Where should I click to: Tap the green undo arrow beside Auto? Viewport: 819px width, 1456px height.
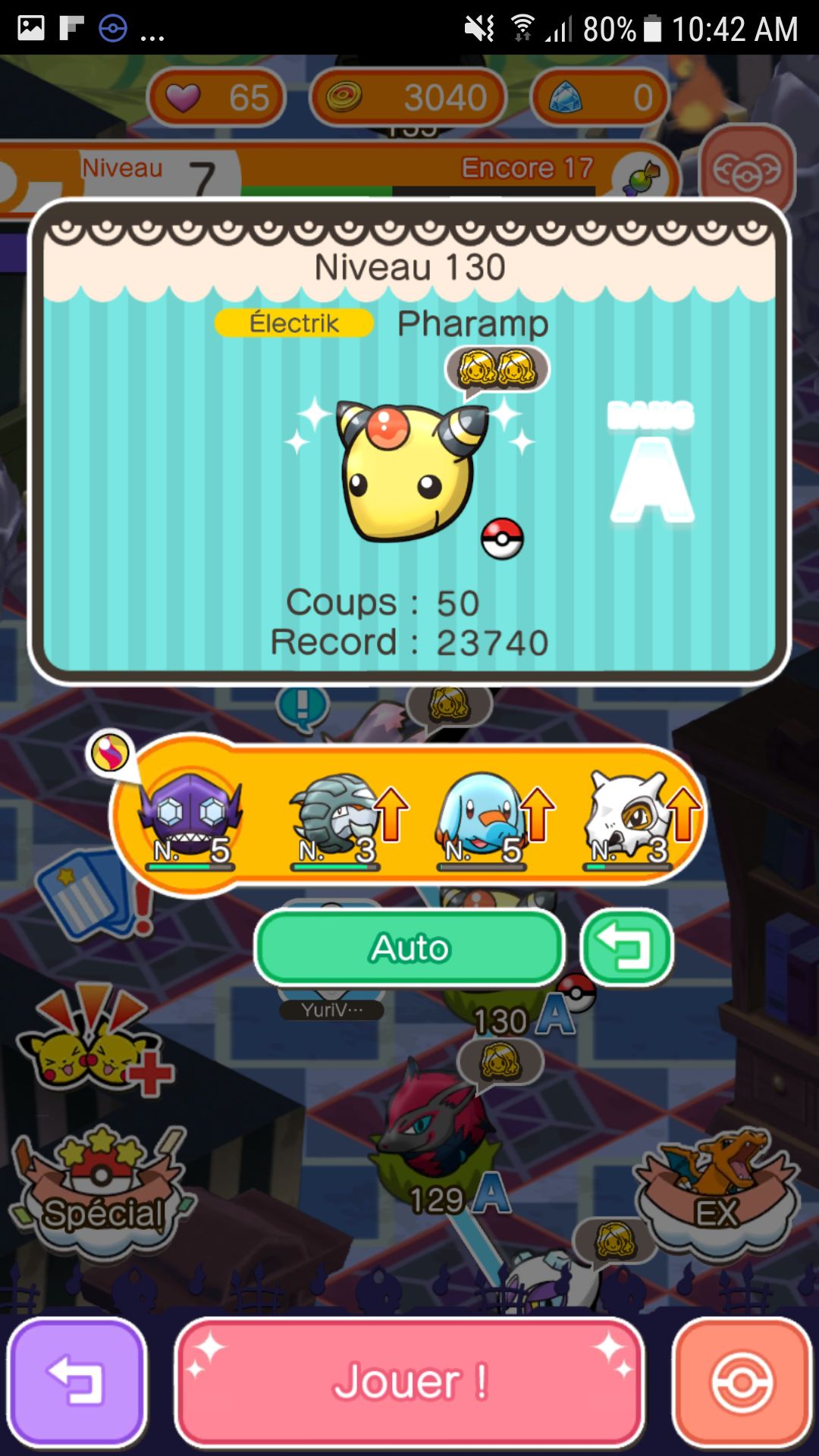click(x=626, y=948)
